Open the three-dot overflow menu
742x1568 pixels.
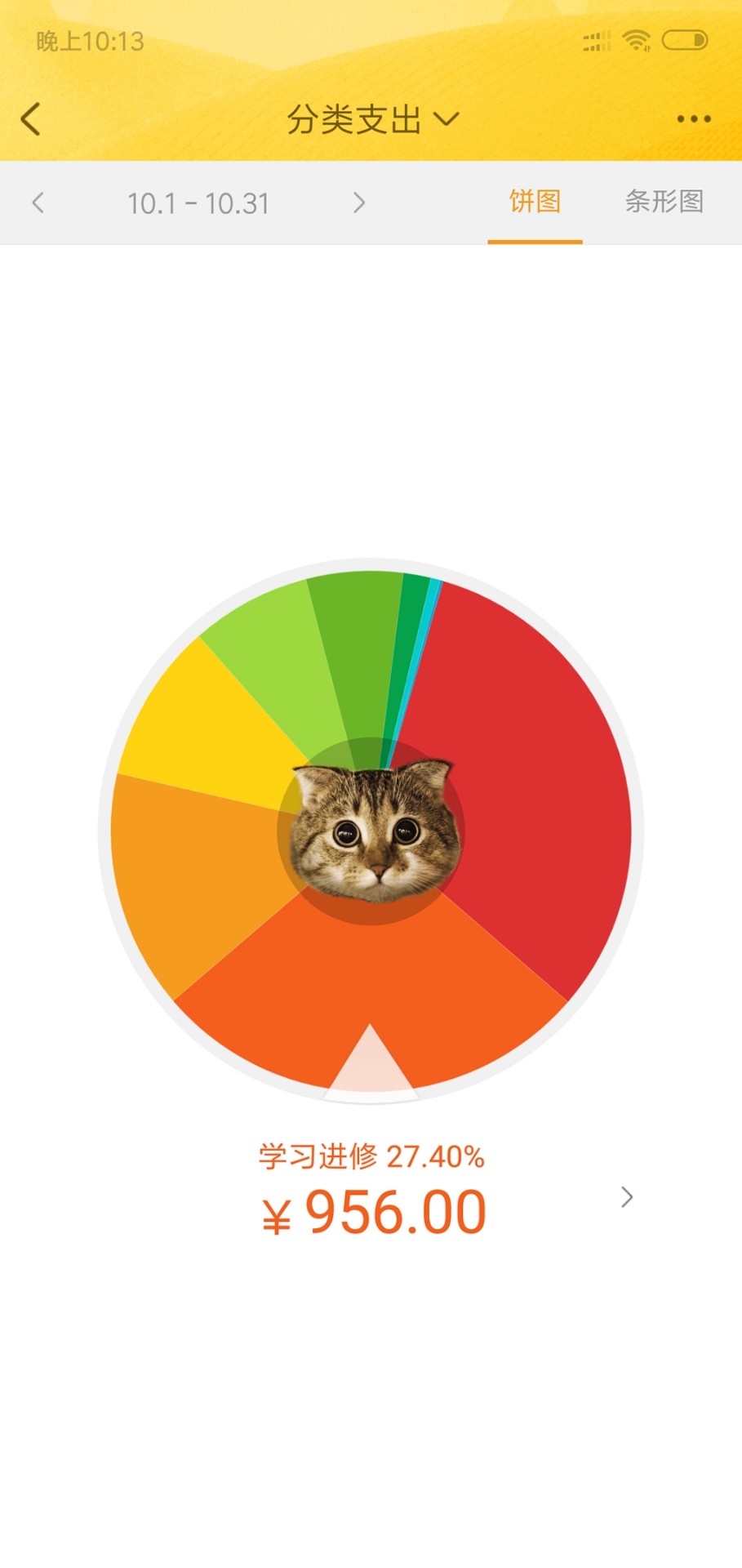coord(694,119)
